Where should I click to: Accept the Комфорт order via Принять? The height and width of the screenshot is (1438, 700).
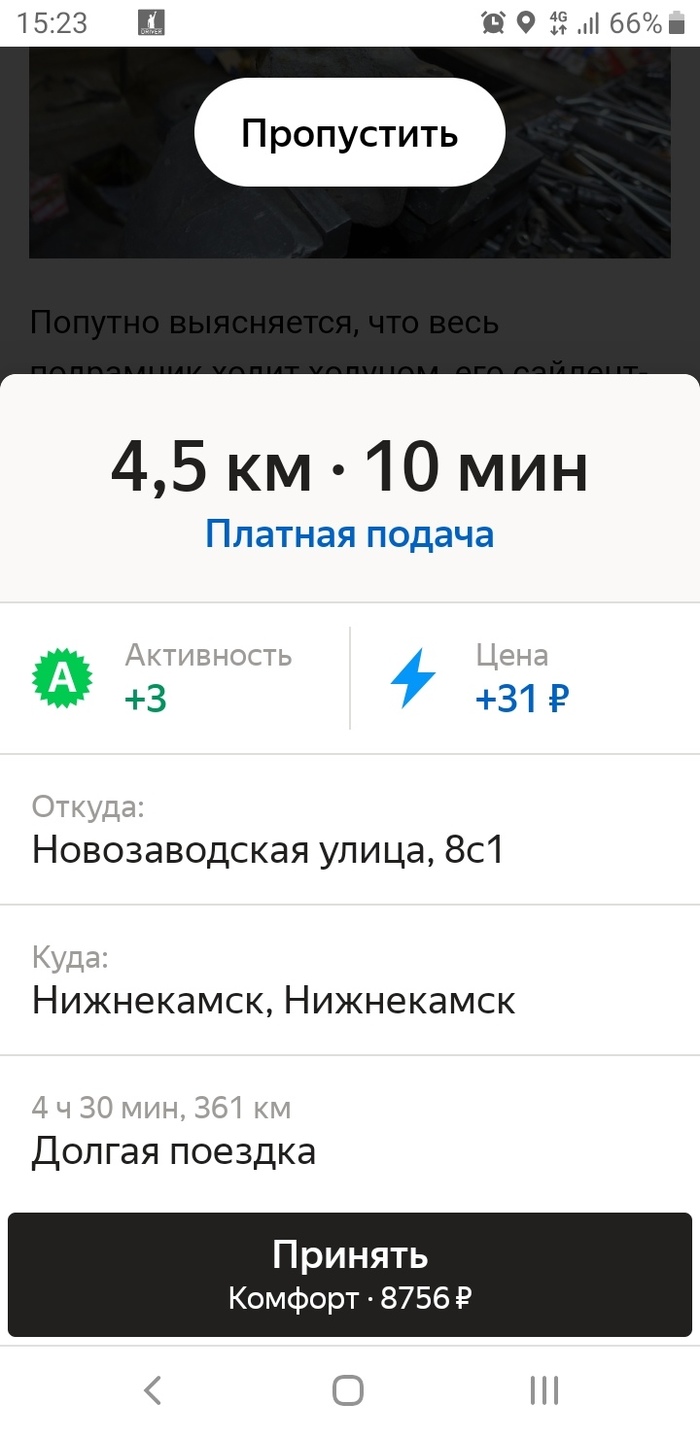350,1274
